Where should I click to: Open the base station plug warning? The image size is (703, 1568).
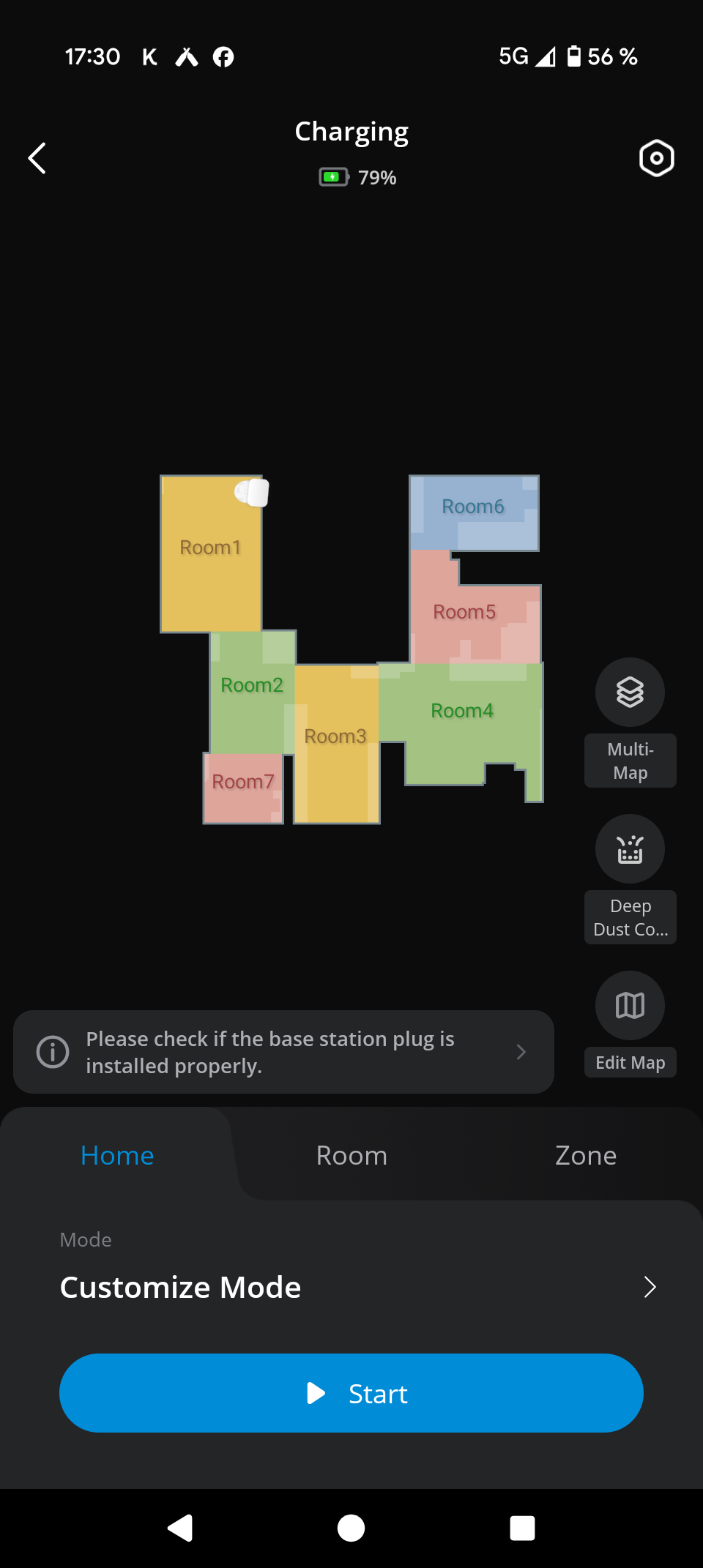tap(283, 1052)
